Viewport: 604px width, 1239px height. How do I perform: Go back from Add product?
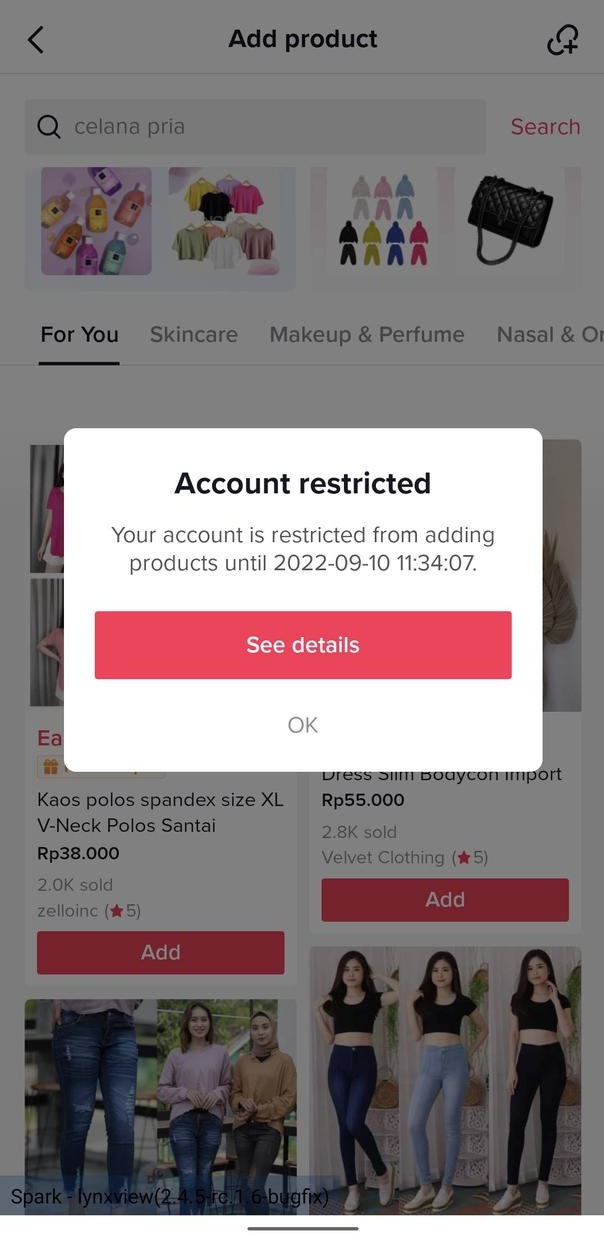(36, 40)
